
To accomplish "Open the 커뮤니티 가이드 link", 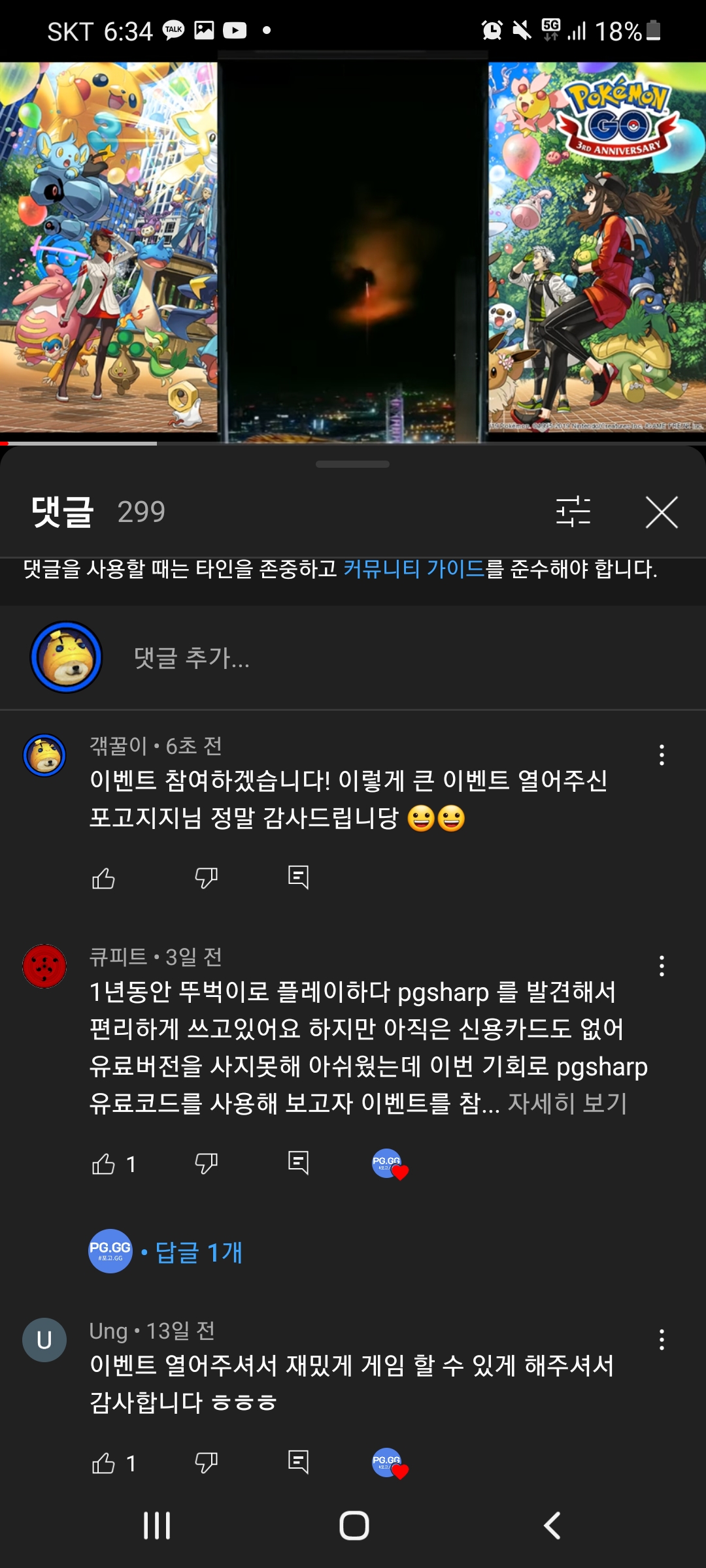I will [x=414, y=569].
